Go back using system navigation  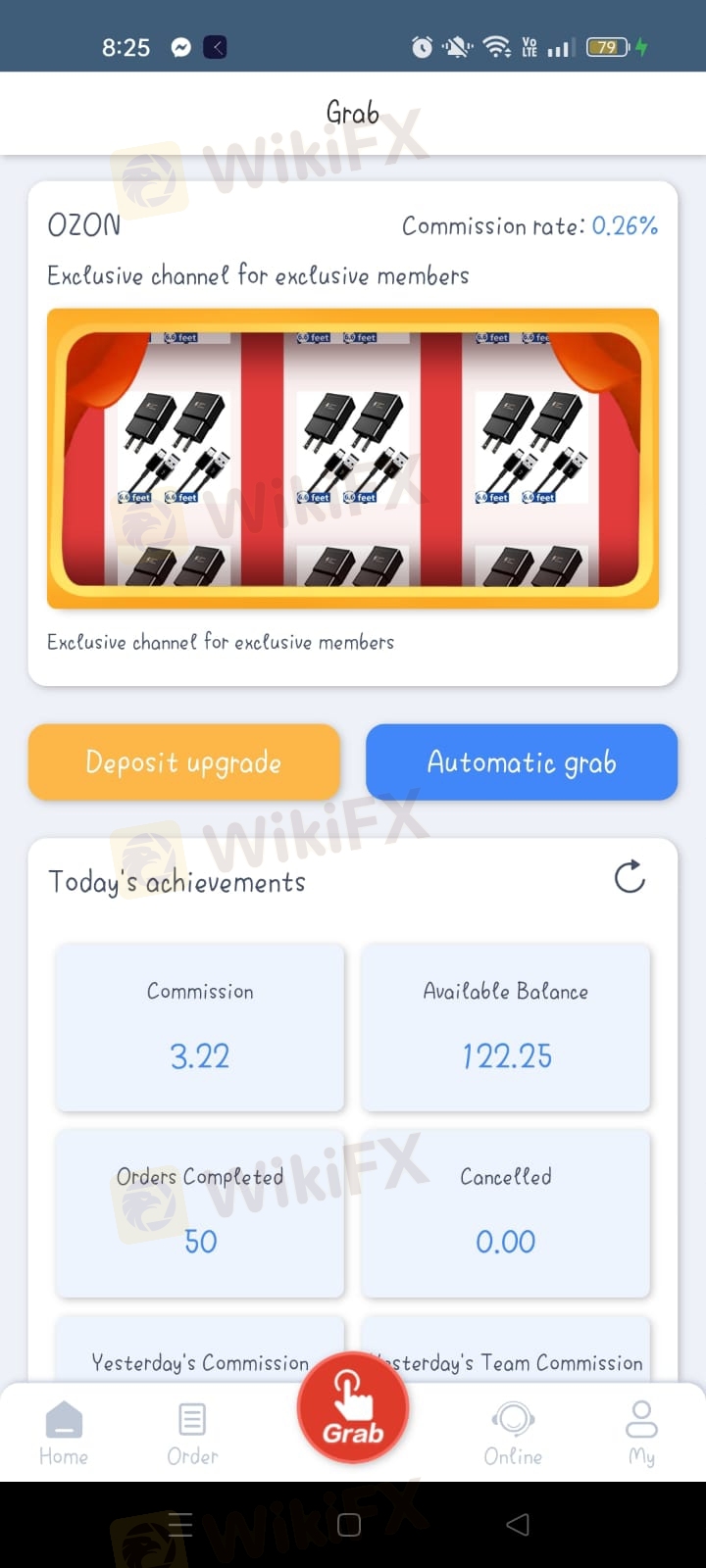click(x=518, y=1524)
